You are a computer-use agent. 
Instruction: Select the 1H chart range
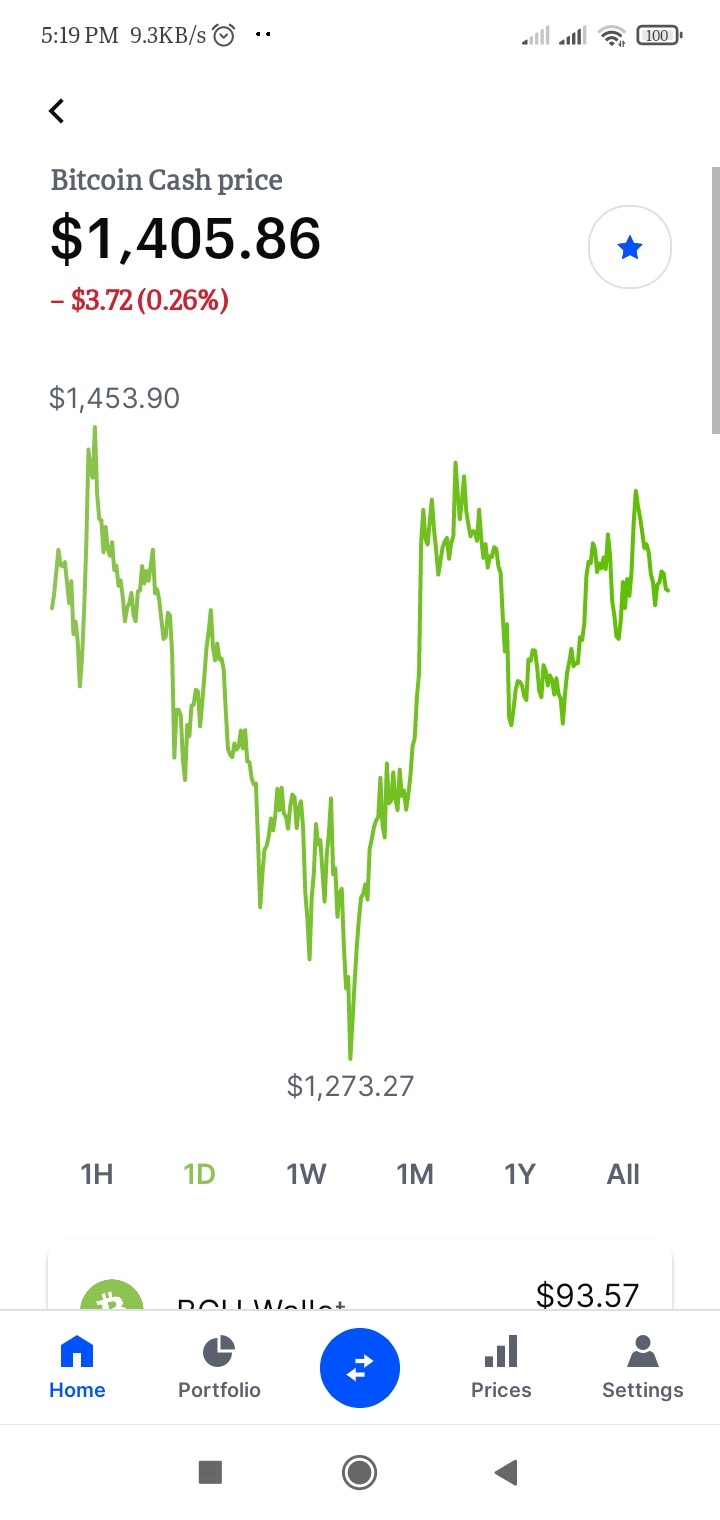click(97, 1174)
